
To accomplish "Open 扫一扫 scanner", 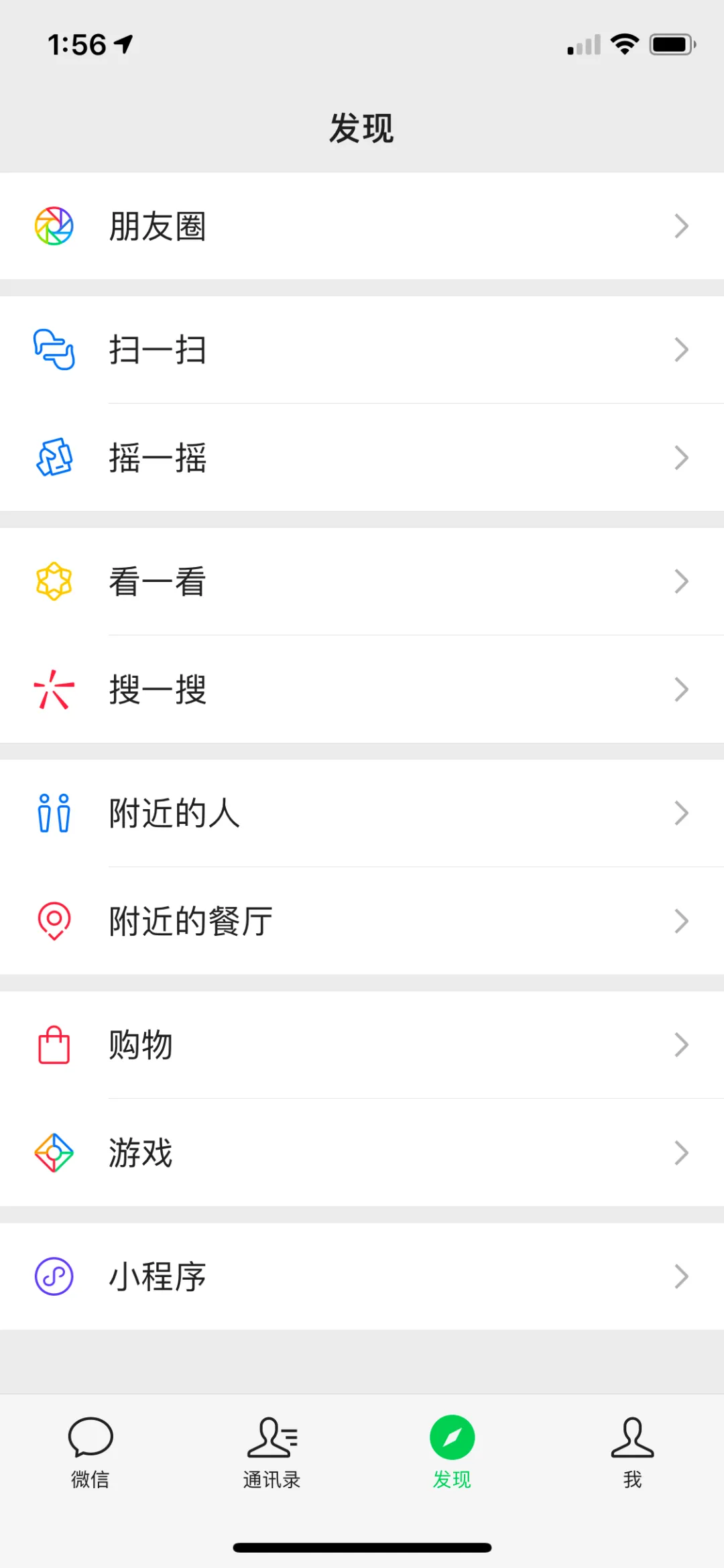I will pyautogui.click(x=362, y=350).
